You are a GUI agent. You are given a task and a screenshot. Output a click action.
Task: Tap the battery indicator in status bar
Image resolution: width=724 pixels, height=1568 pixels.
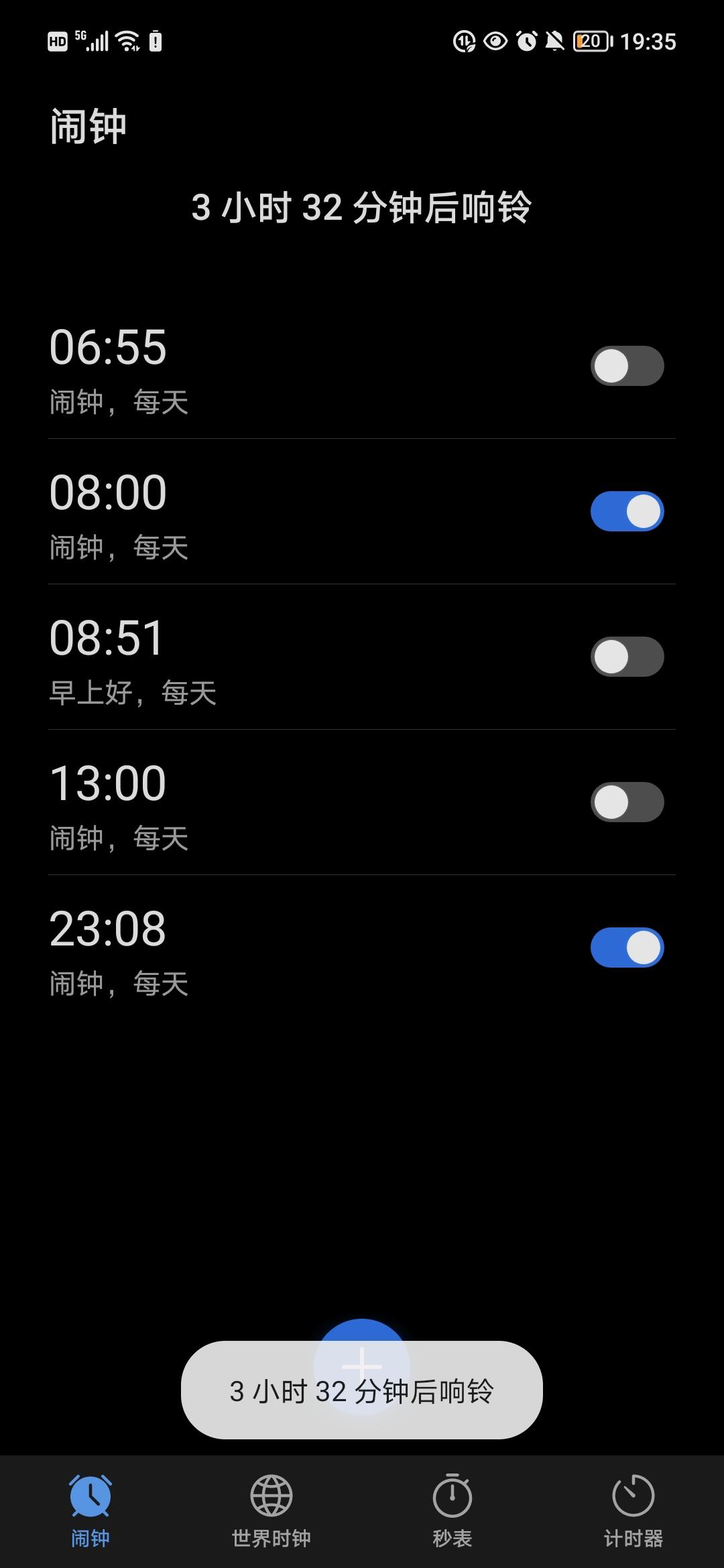pos(589,42)
